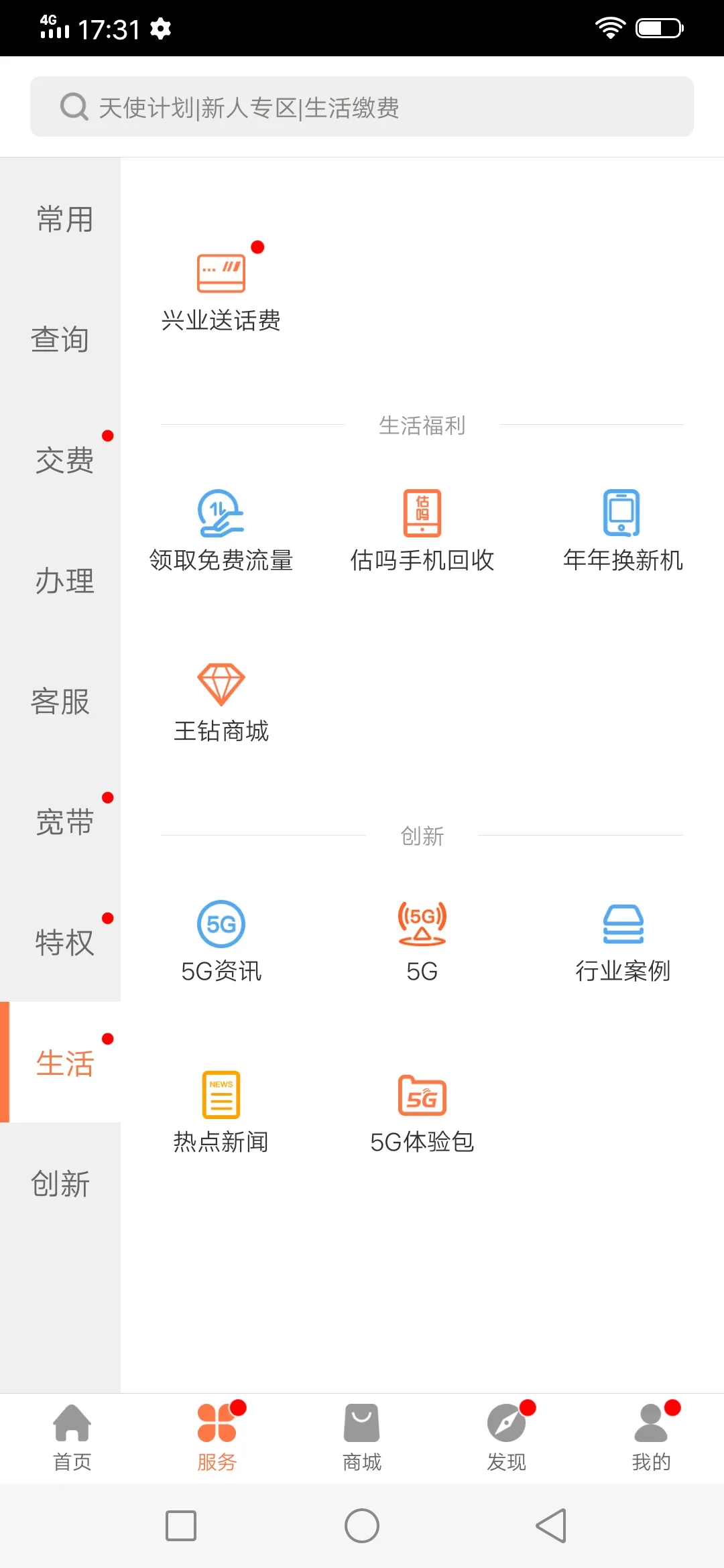
Task: Open the 发现 bottom tab
Action: click(x=507, y=1438)
